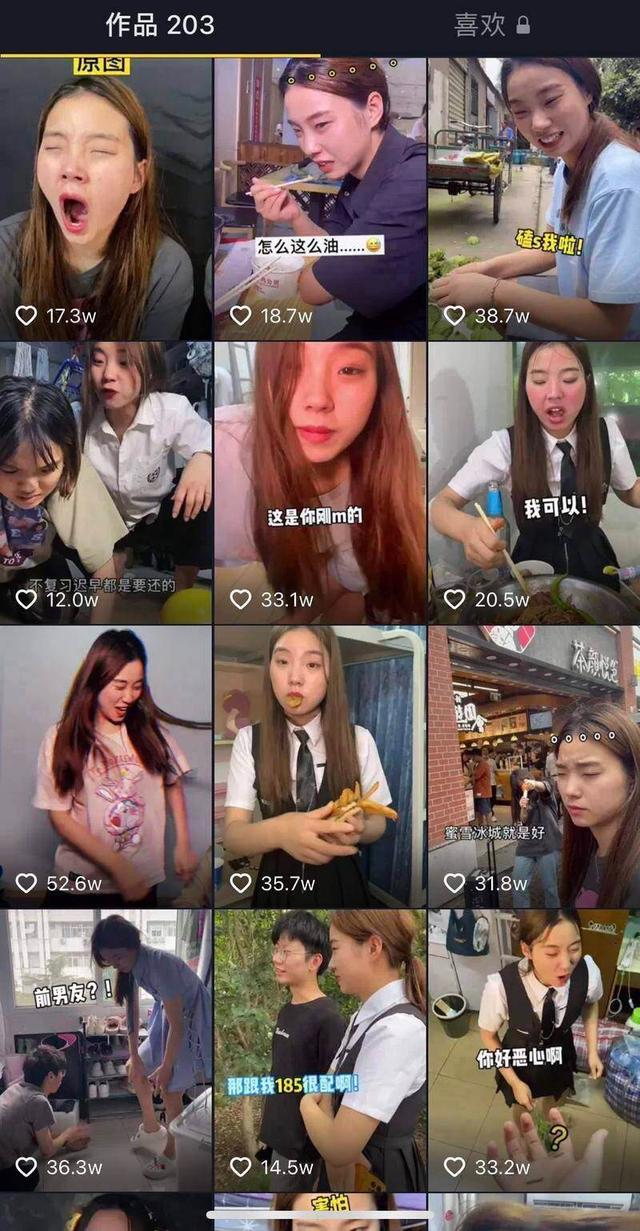View the video captioned 这是你刚m的
Screen dimensions: 640x1231
pos(320,483)
